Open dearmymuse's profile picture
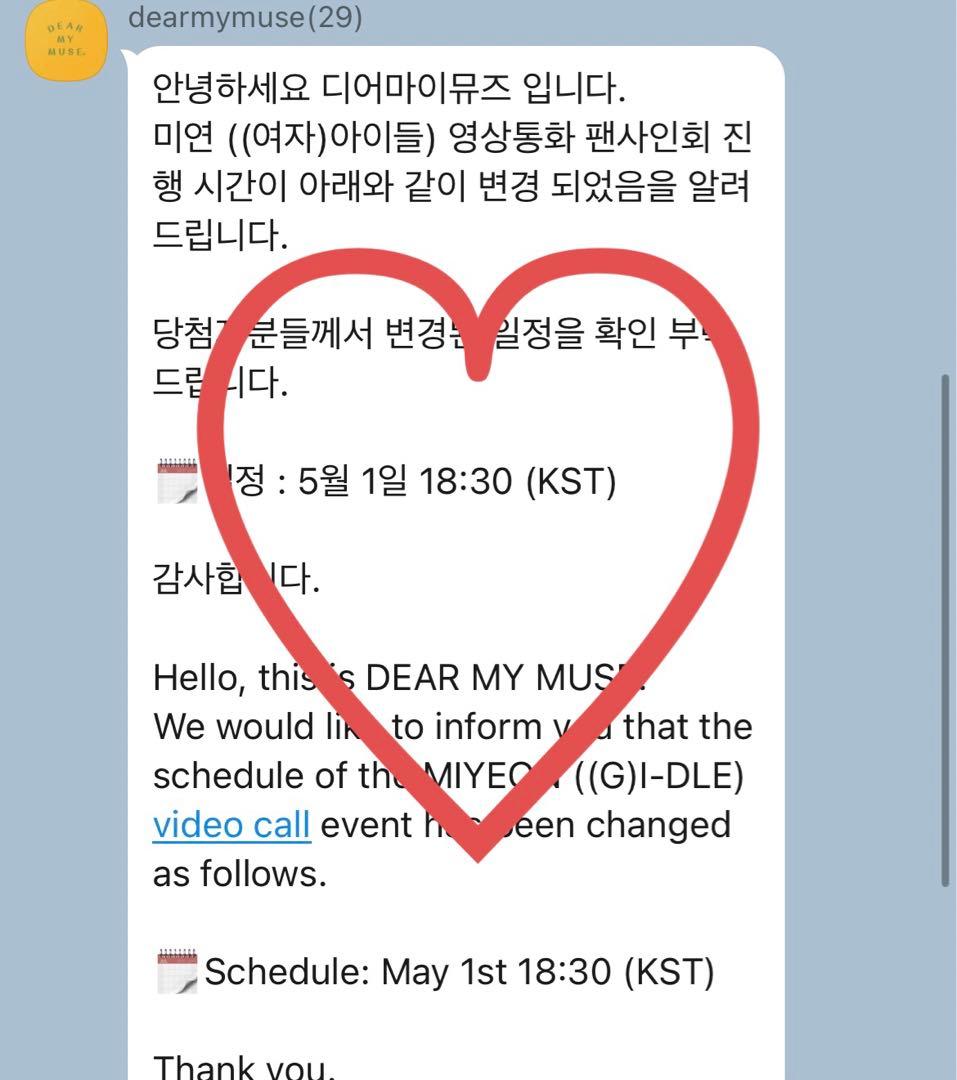Viewport: 957px width, 1080px height. click(x=66, y=40)
